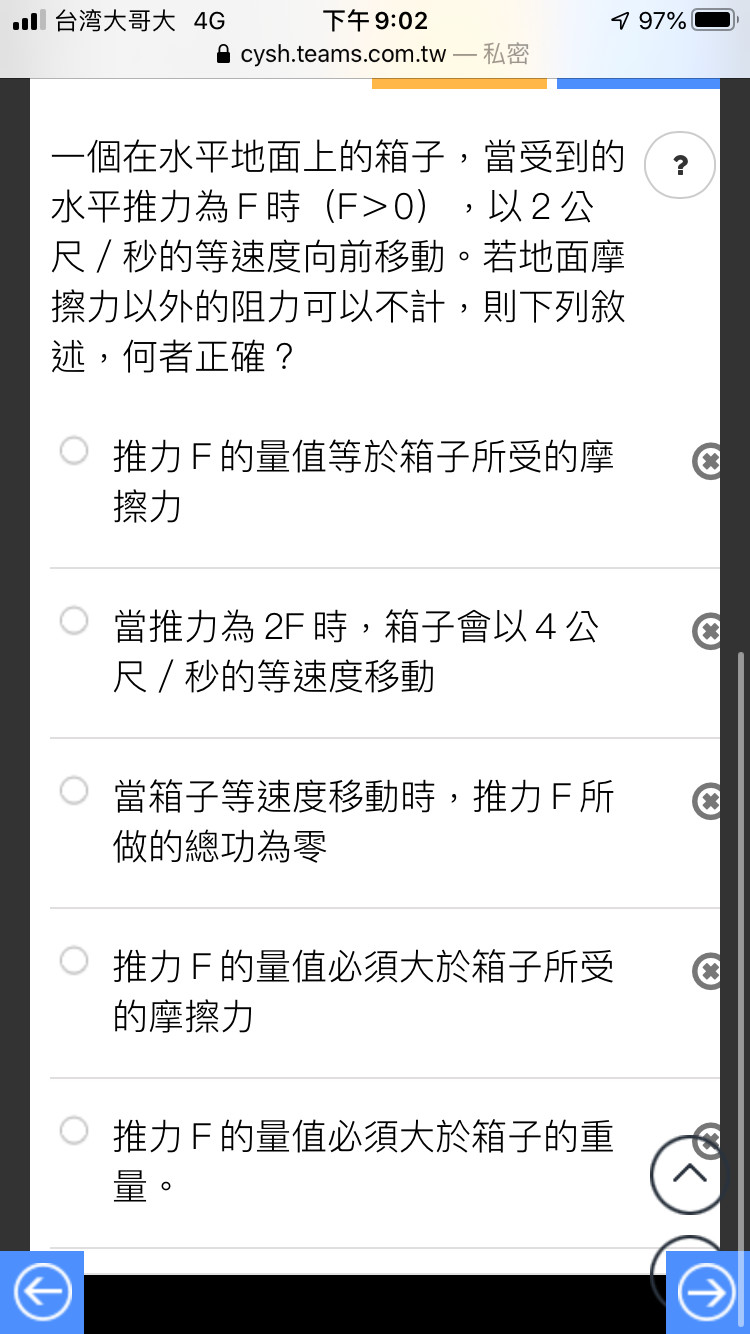Tap the cysh.teams.com.tw address bar
Viewport: 750px width, 1334px height.
pos(375,53)
